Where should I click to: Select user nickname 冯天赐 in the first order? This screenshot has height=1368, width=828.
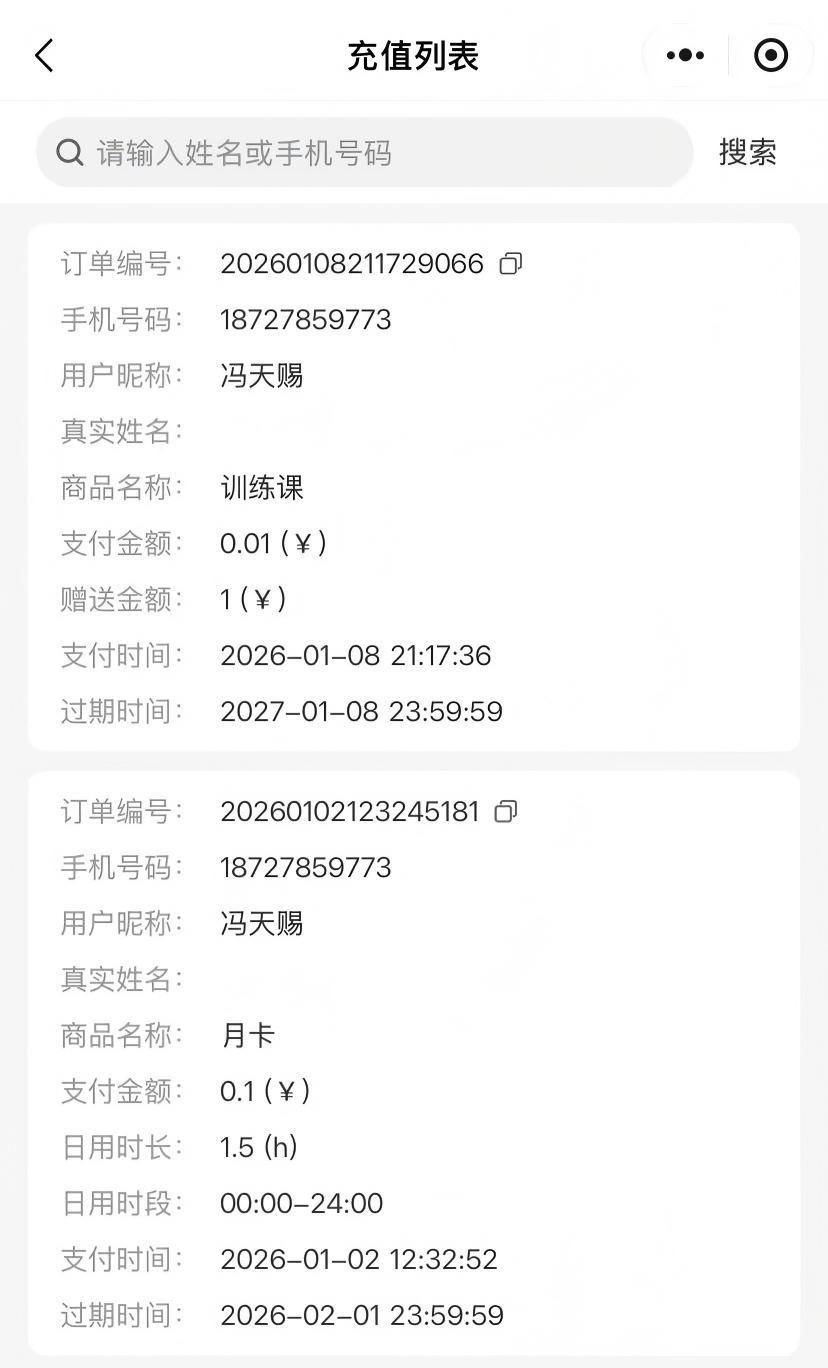pos(261,375)
